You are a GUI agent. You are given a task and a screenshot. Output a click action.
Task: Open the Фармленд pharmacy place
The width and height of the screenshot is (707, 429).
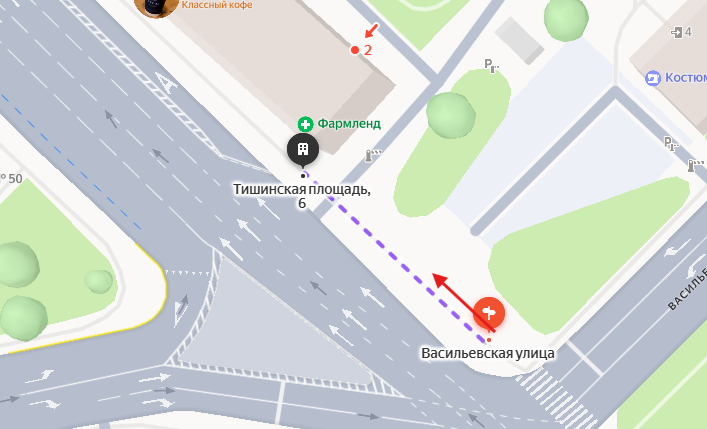[x=306, y=124]
